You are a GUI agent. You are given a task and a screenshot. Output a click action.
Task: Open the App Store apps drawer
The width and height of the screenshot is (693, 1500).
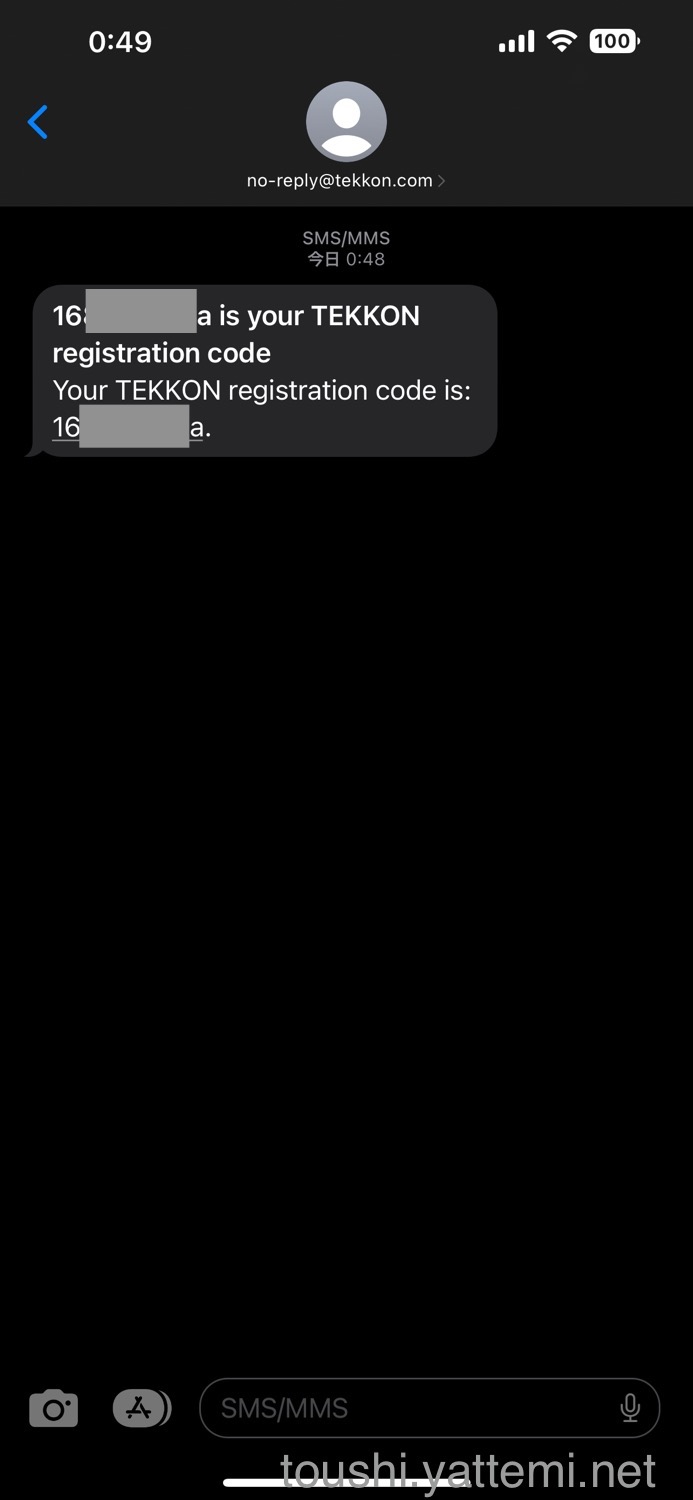pos(141,1408)
